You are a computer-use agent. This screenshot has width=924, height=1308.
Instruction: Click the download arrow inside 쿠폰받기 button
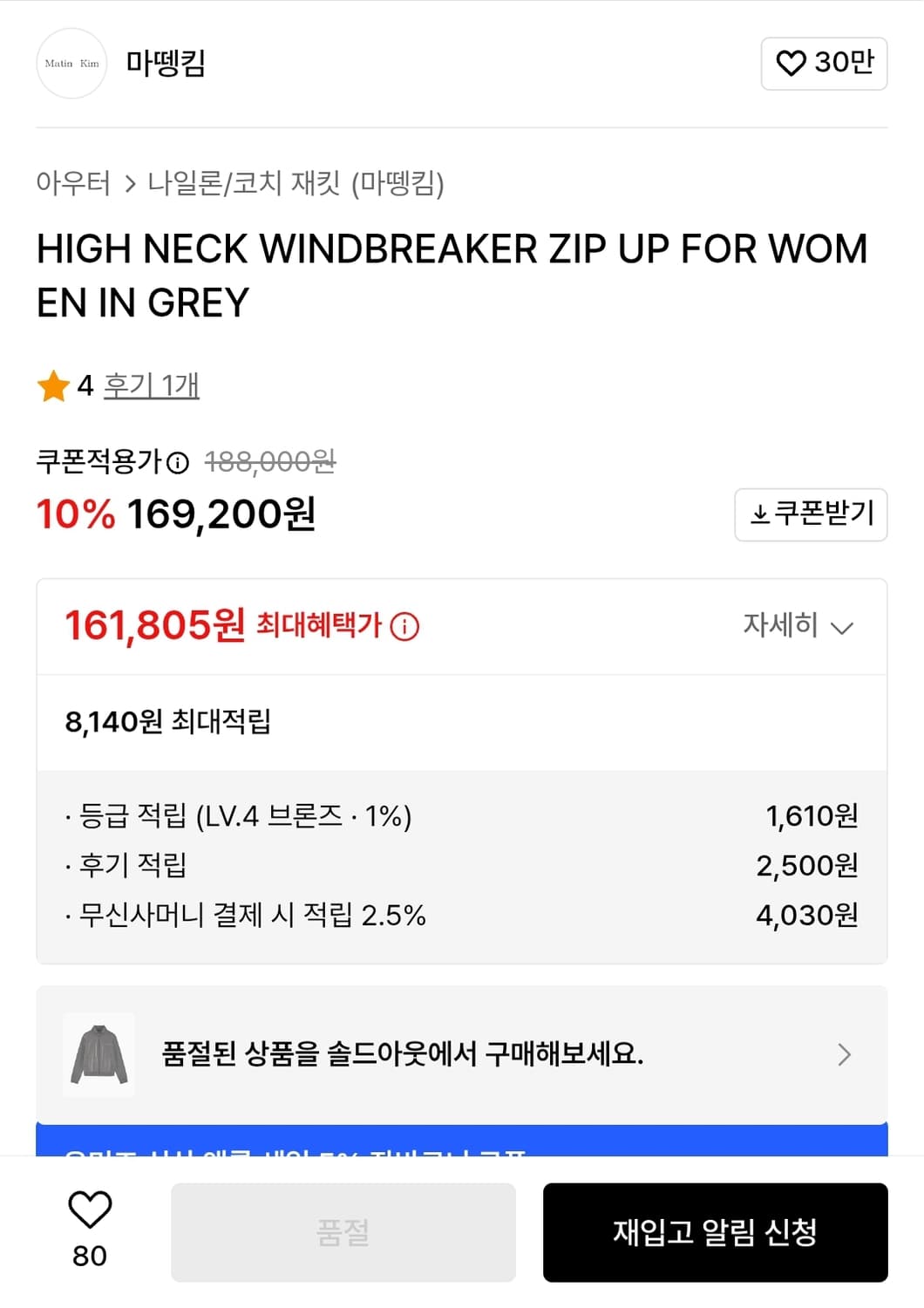click(760, 515)
